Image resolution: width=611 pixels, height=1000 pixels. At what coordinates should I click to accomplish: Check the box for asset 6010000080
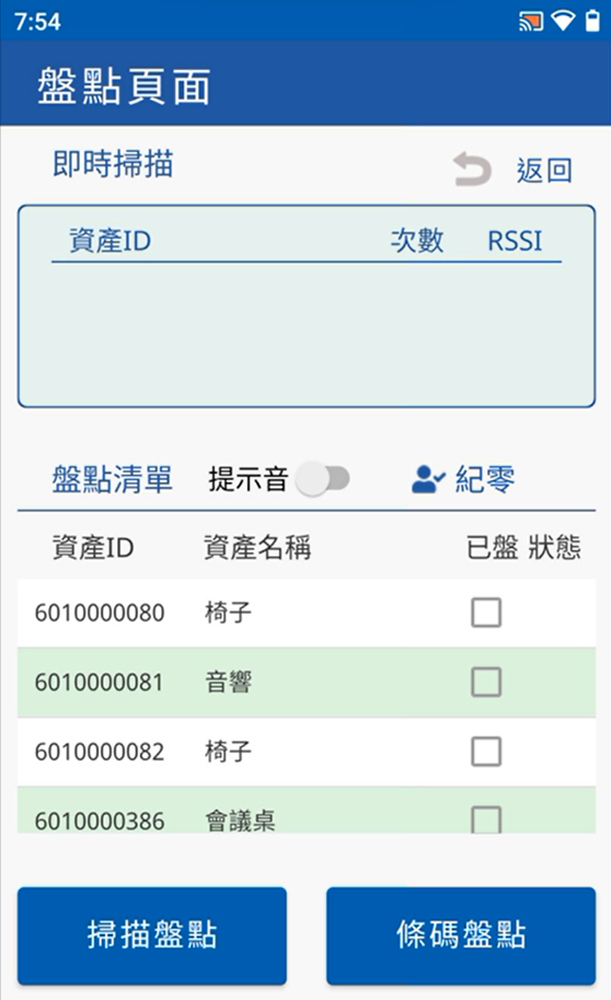pyautogui.click(x=486, y=612)
